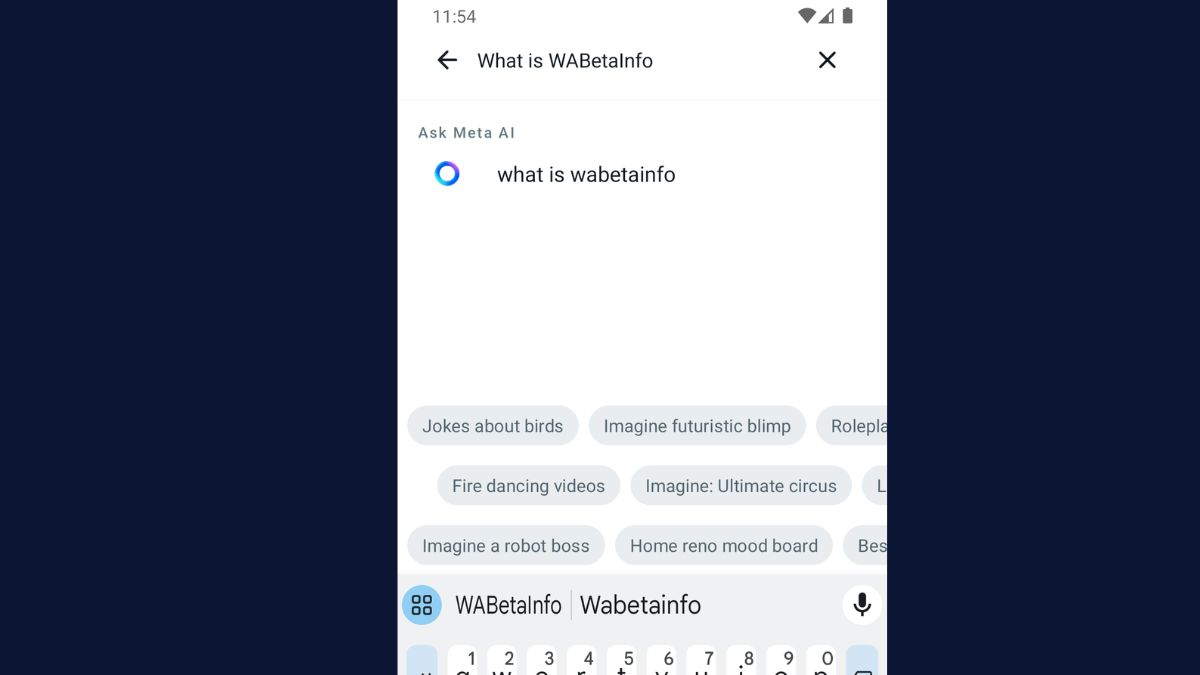Image resolution: width=1200 pixels, height=675 pixels.
Task: Select the 'Jokes about birds' chip
Action: (492, 426)
